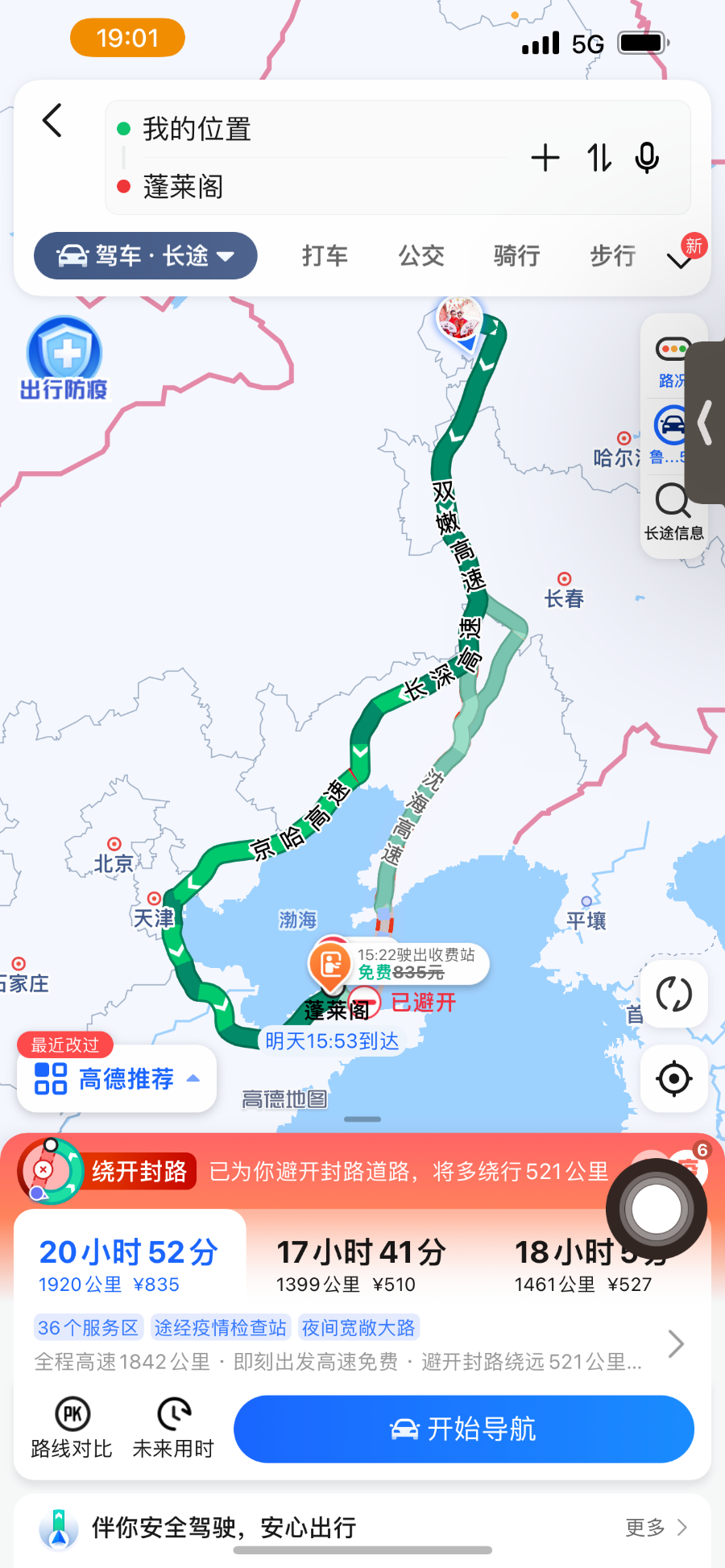Select the 17小时41分 route option
Screen dimensions: 725x1568
point(361,1264)
